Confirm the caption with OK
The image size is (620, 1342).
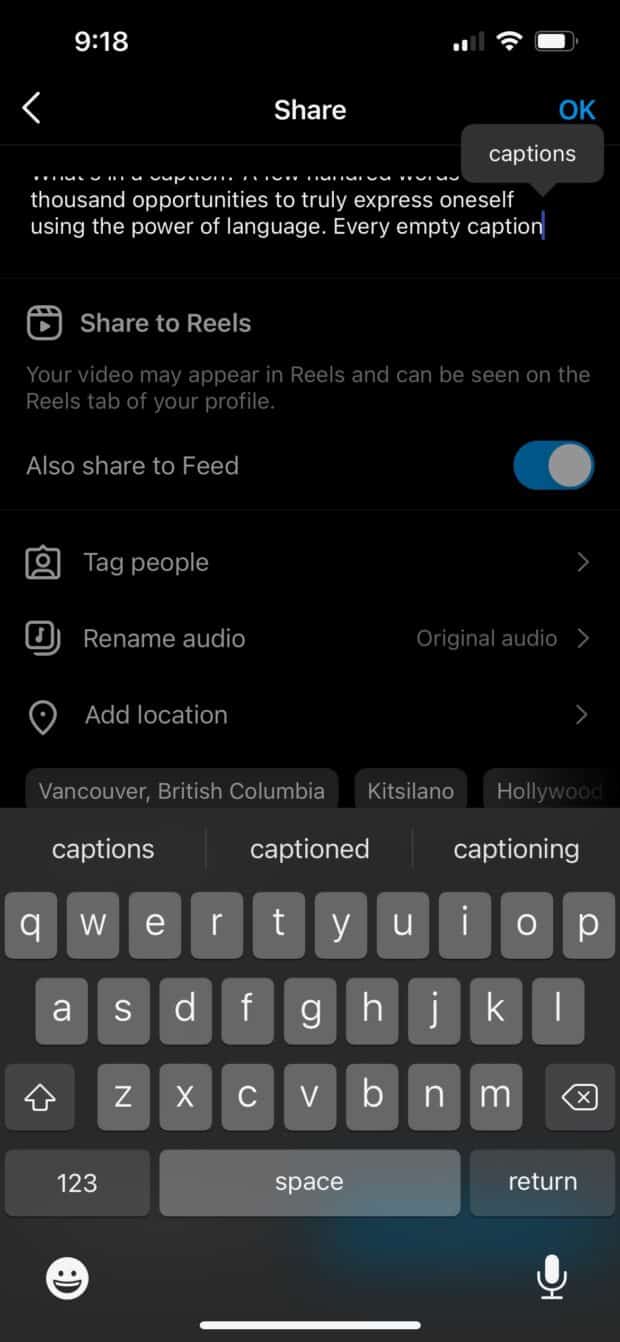577,110
